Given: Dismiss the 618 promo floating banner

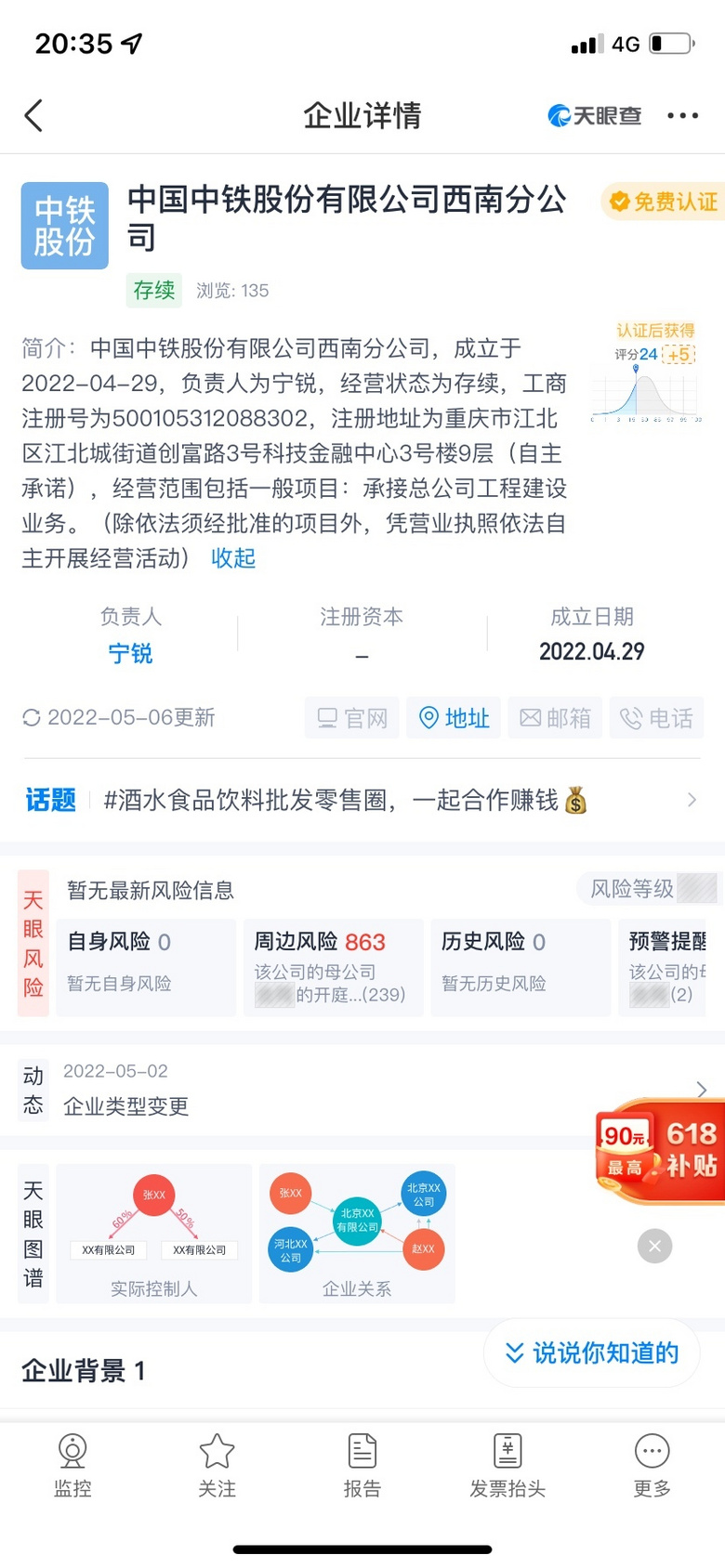Looking at the screenshot, I should (x=654, y=1246).
